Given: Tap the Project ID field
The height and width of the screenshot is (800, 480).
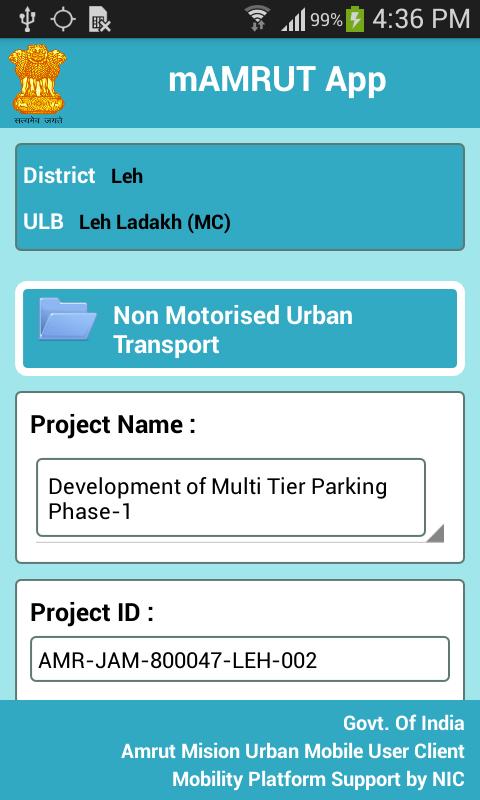Looking at the screenshot, I should pyautogui.click(x=240, y=659).
